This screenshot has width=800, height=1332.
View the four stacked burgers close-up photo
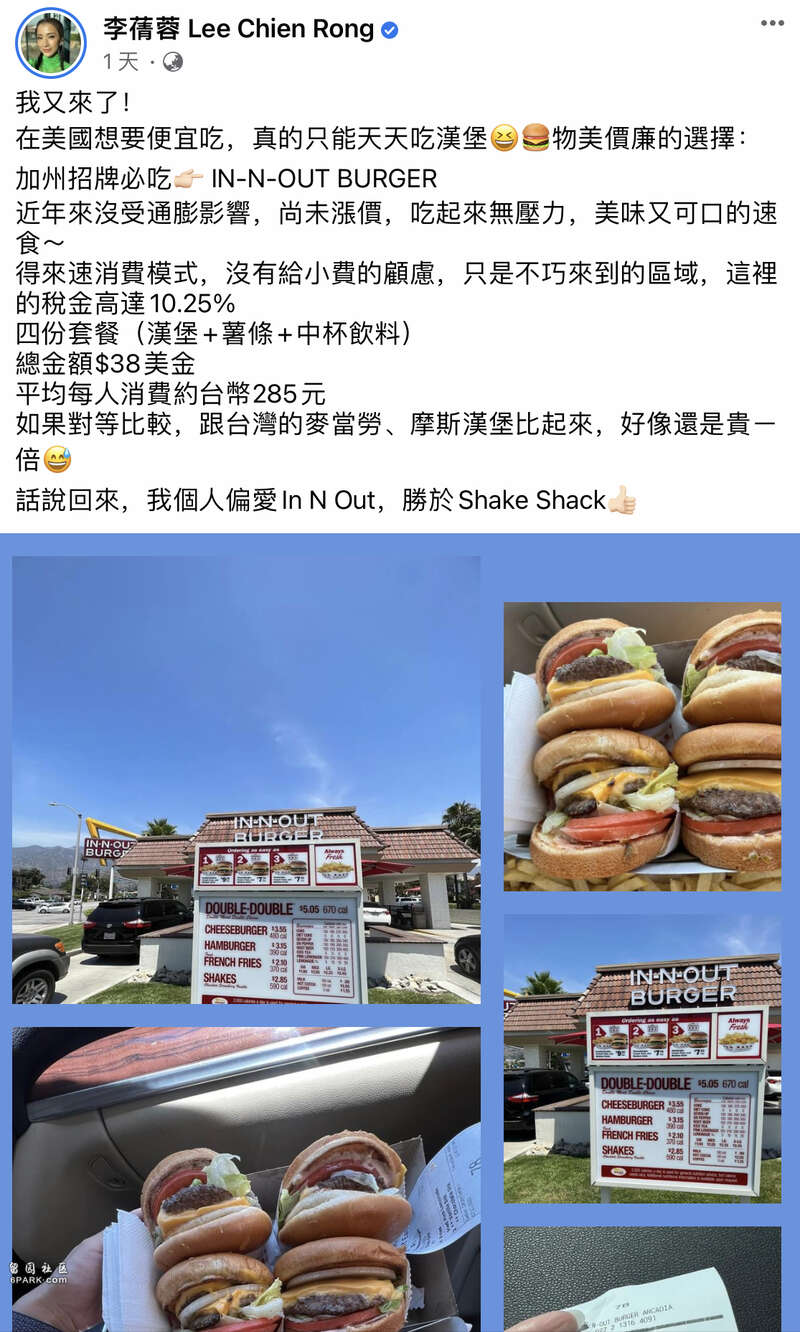coord(642,746)
